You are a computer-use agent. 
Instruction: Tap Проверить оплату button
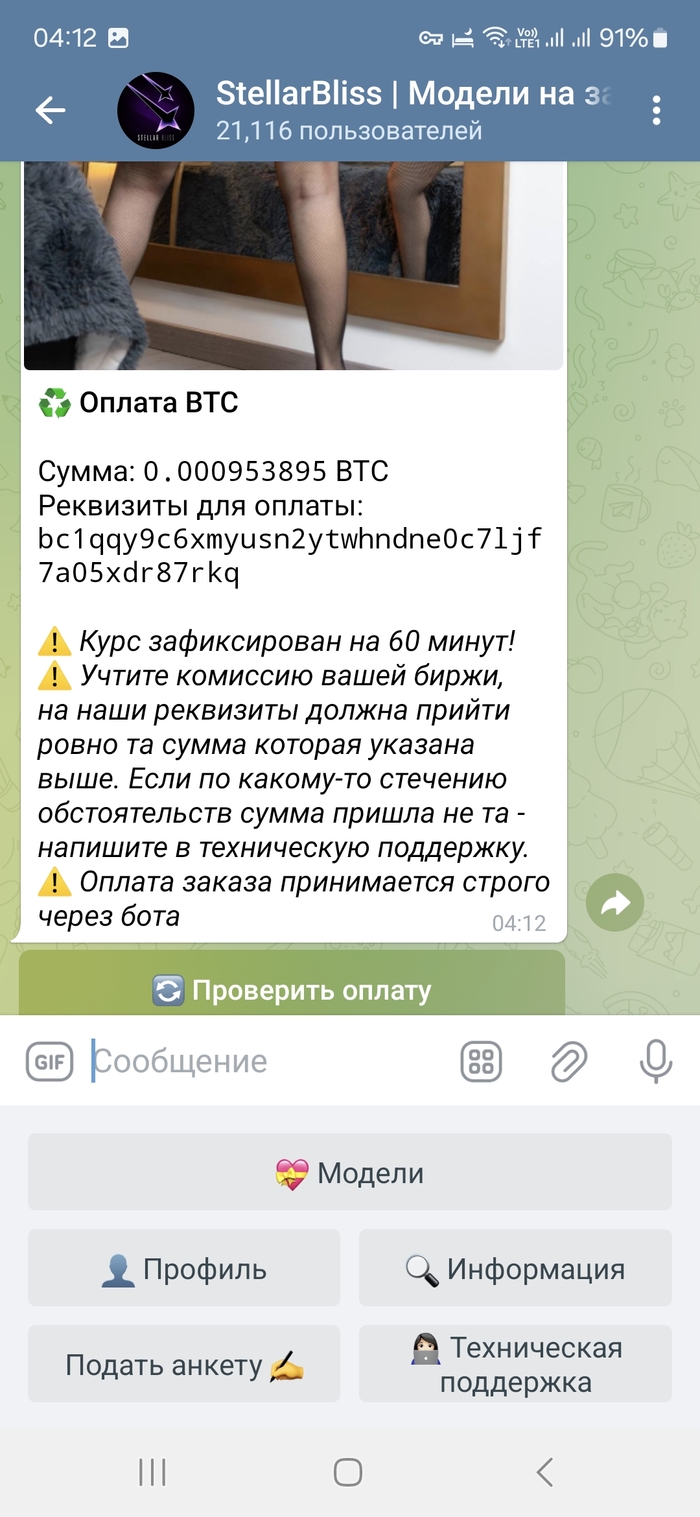[x=292, y=989]
